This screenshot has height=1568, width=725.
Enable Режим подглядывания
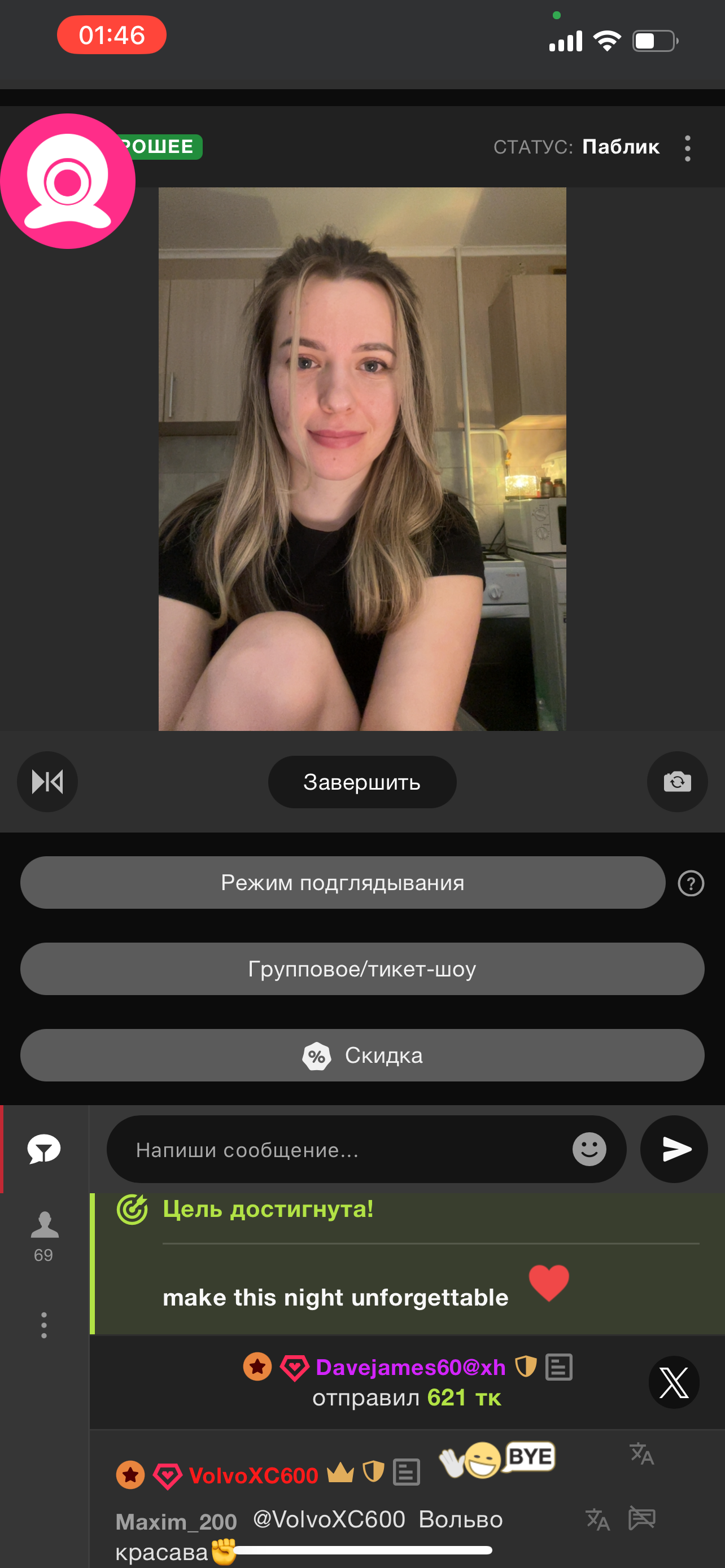coord(342,883)
